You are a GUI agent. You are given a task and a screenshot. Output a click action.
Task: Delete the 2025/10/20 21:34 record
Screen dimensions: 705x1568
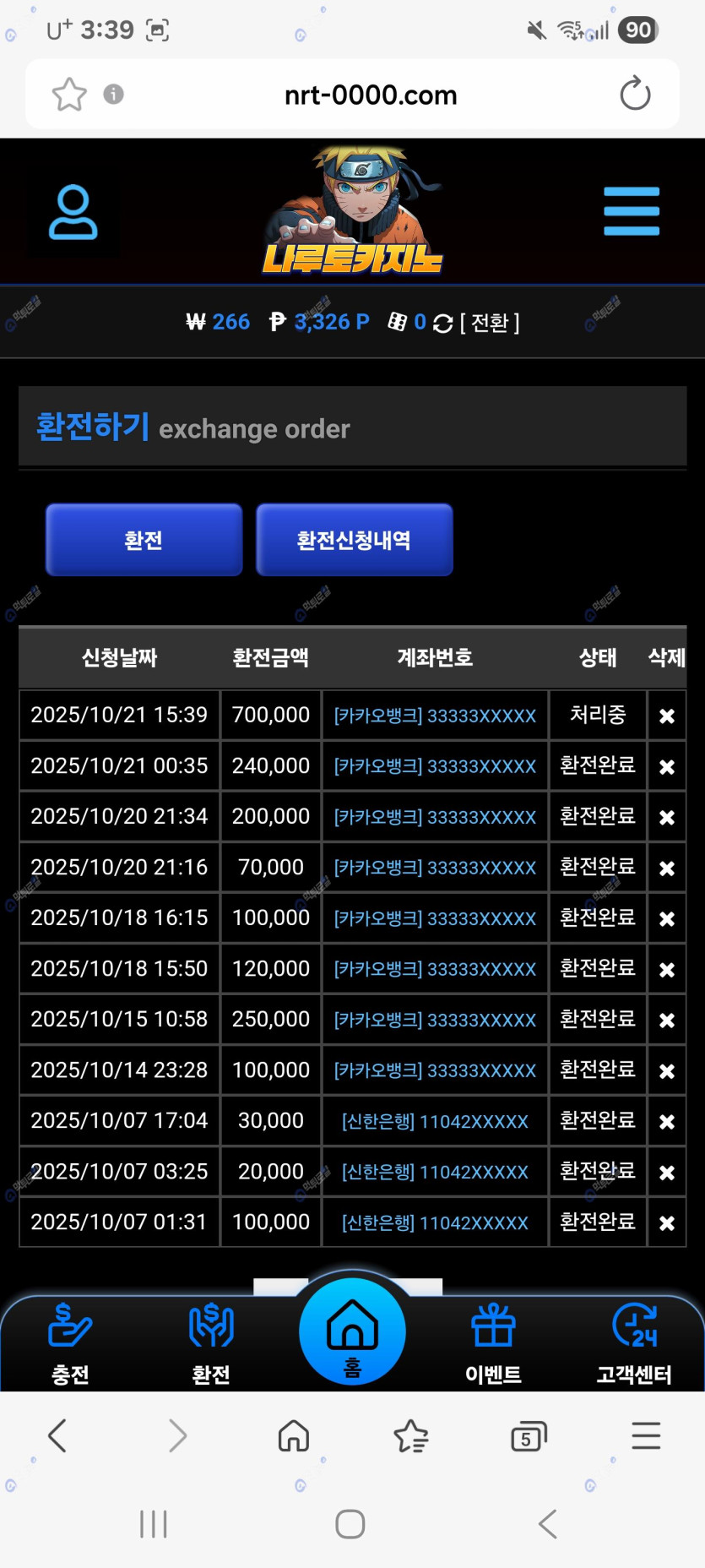tap(666, 817)
